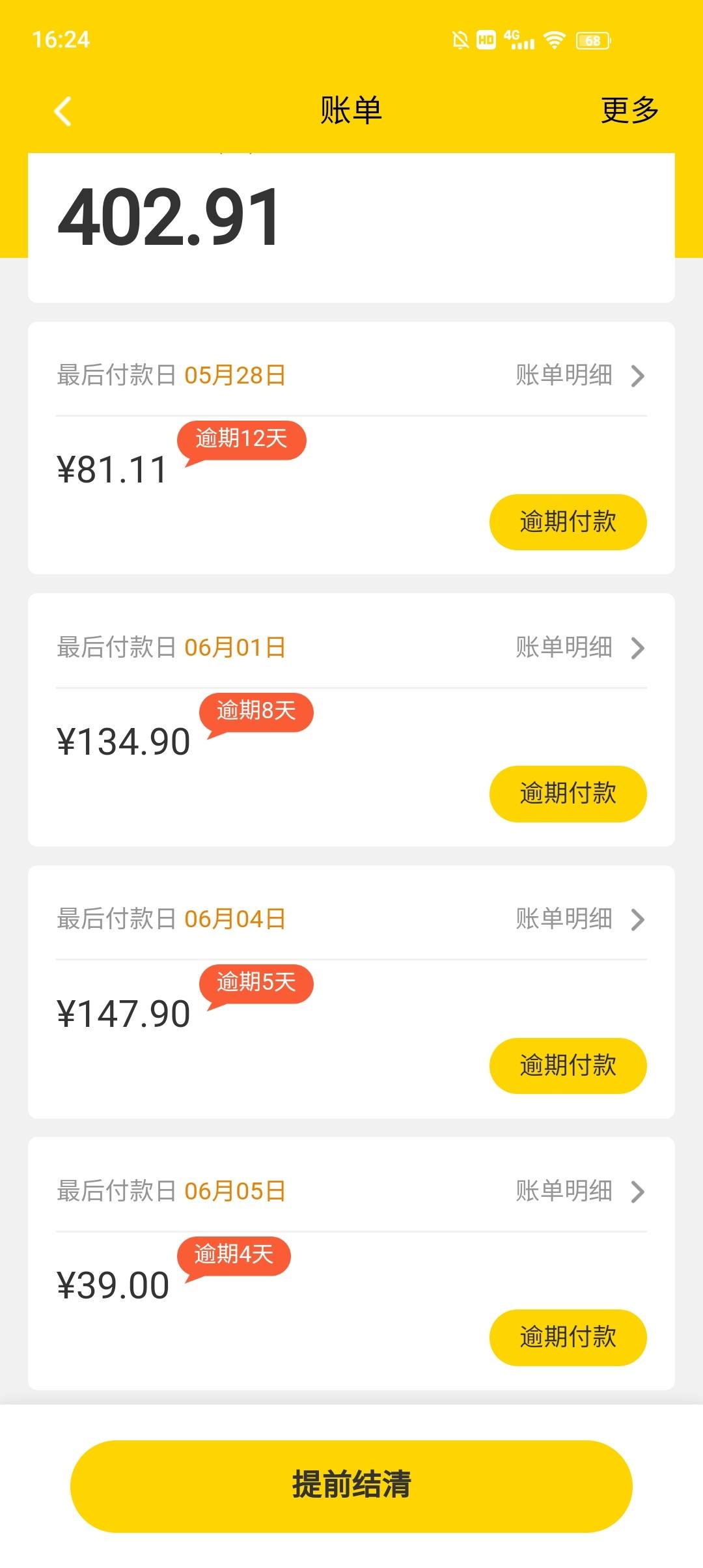Open 账单明细 for the 05月28日 bill
703x1568 pixels.
[581, 375]
